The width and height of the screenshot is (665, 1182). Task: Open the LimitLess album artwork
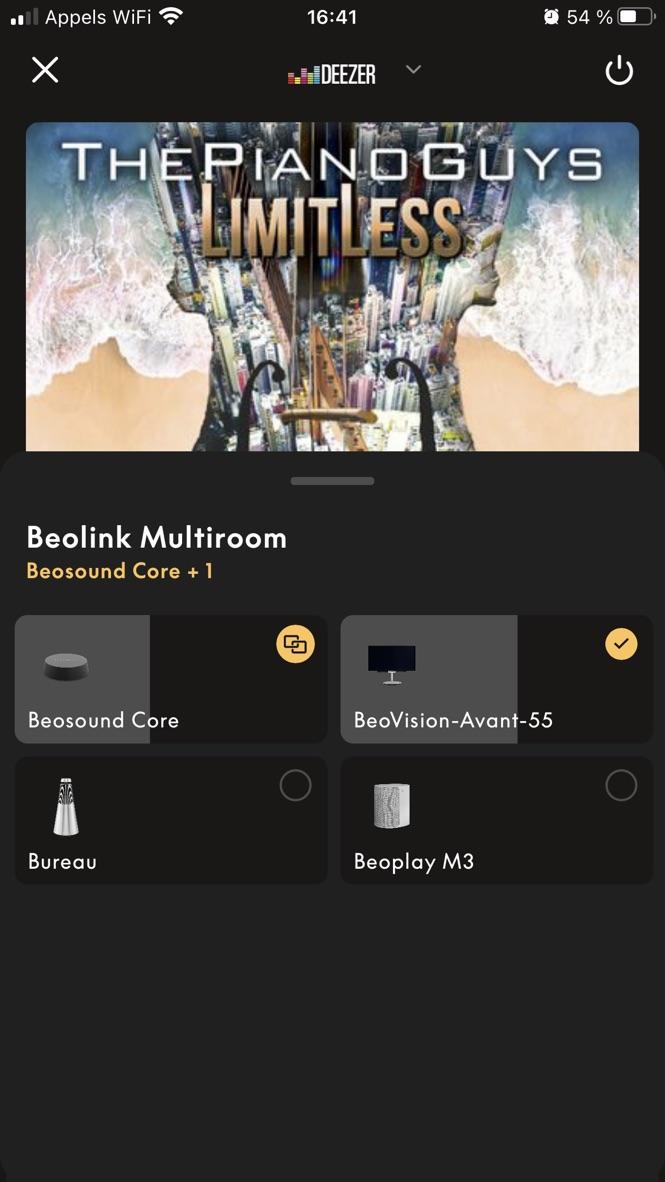[332, 286]
